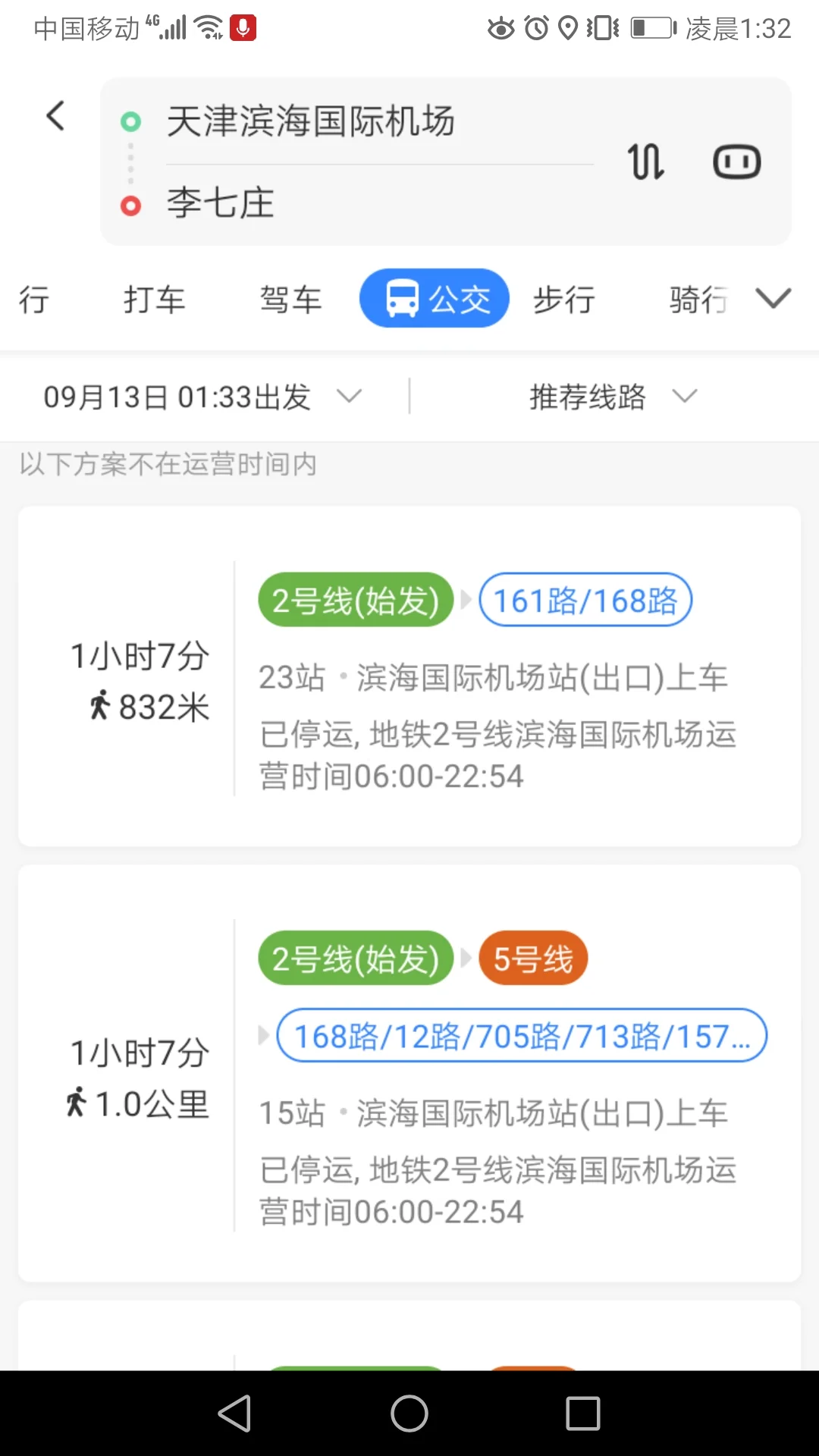Select the 161路/168路 bus badge

point(585,599)
